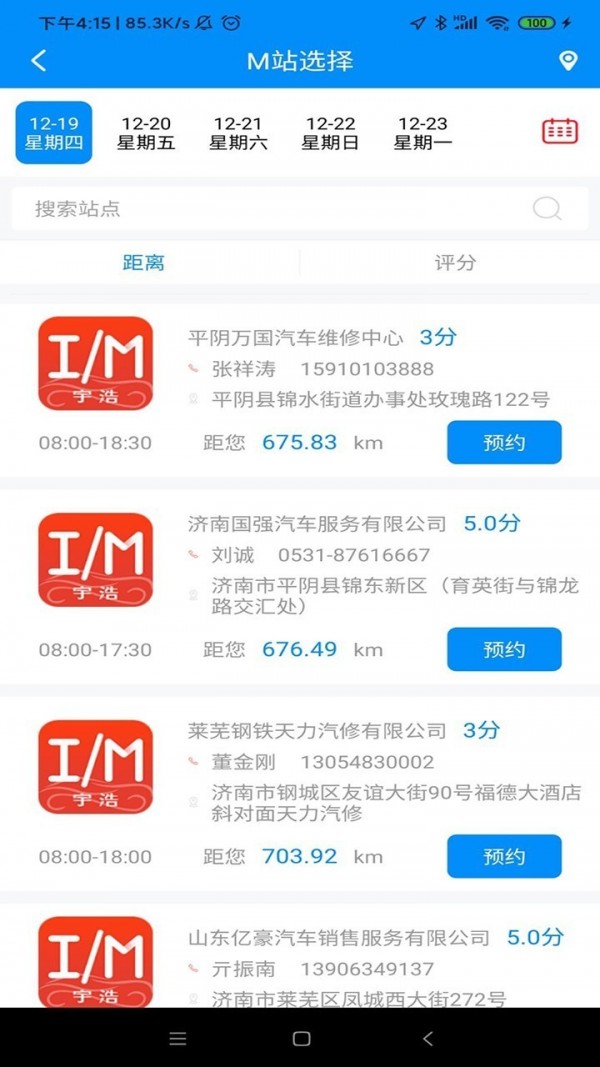Select date 12-23 星期一

pos(422,133)
